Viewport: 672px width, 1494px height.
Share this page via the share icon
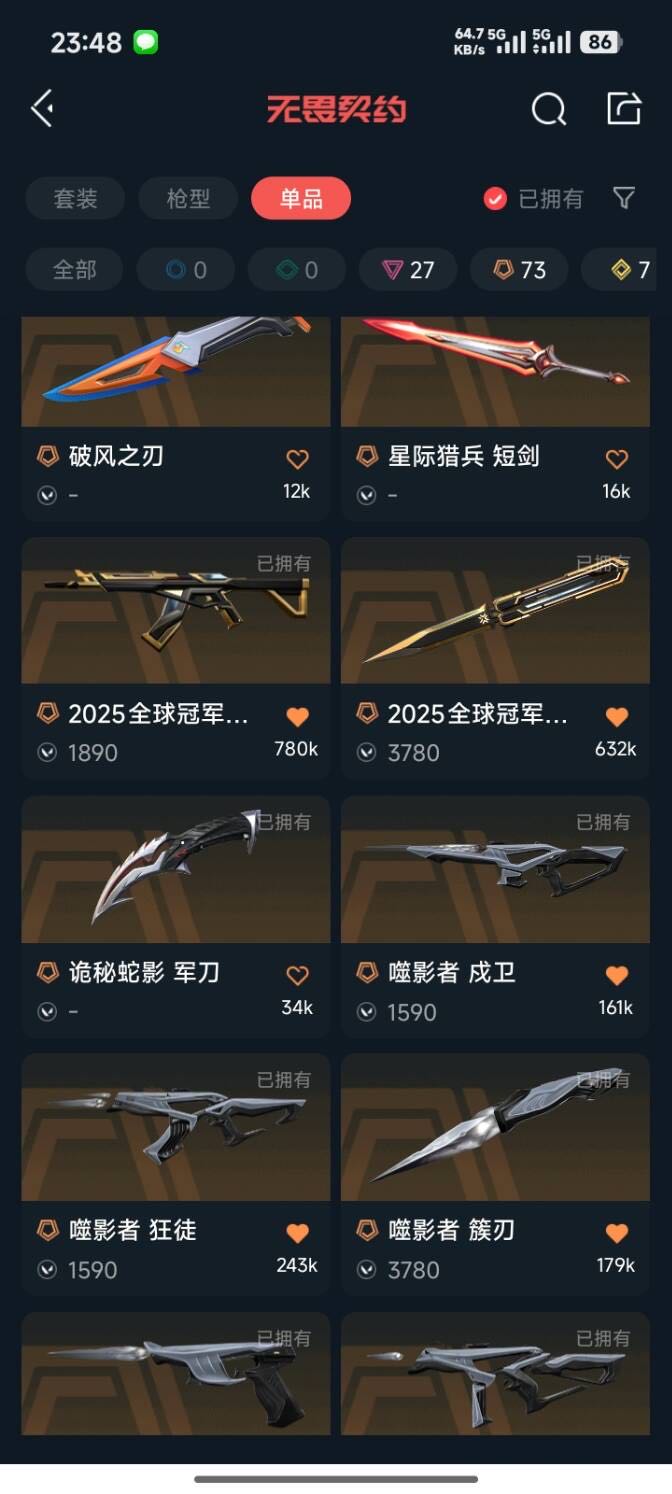[624, 108]
